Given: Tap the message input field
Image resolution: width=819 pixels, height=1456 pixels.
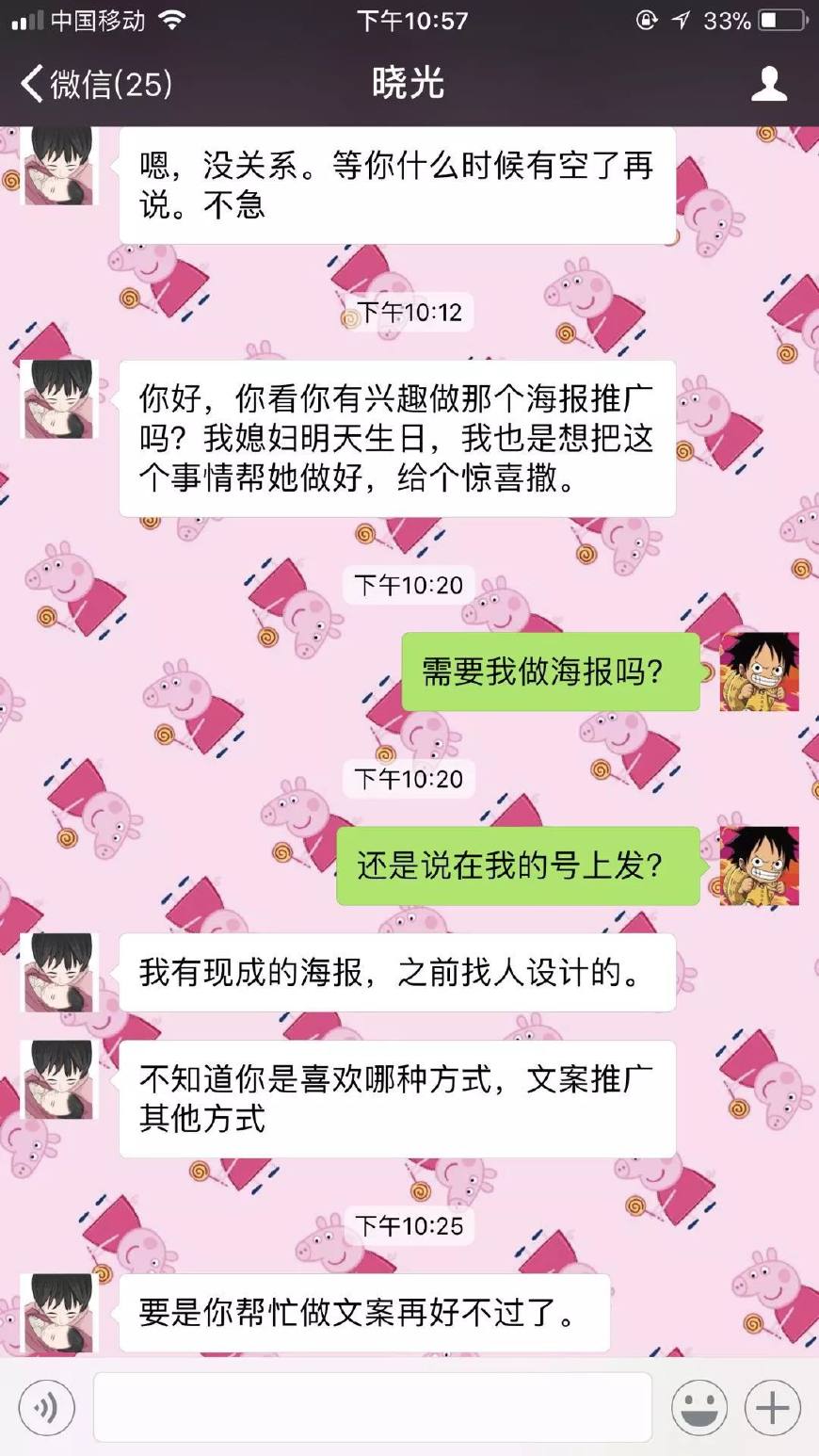Looking at the screenshot, I should [372, 1407].
